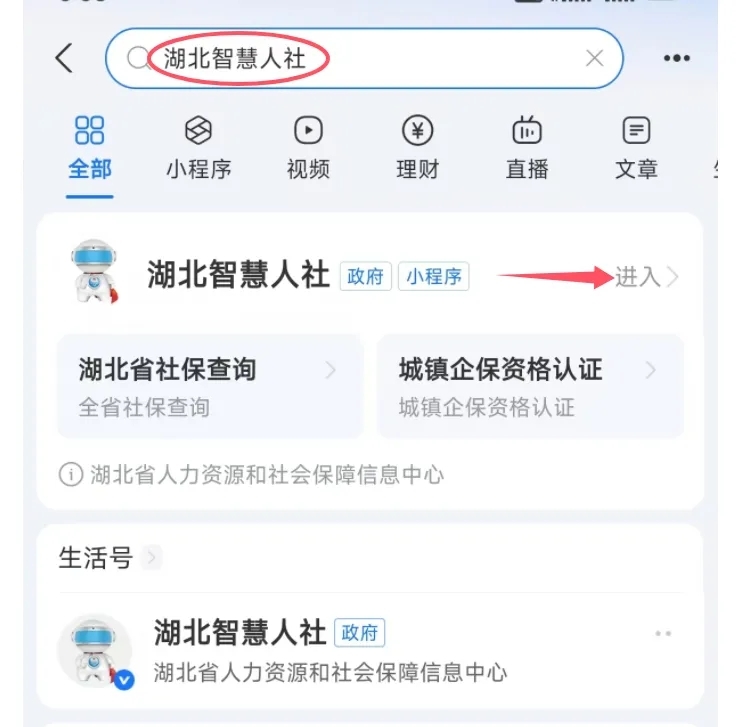The height and width of the screenshot is (727, 736).
Task: Switch to the 小程序 tab
Action: point(198,146)
